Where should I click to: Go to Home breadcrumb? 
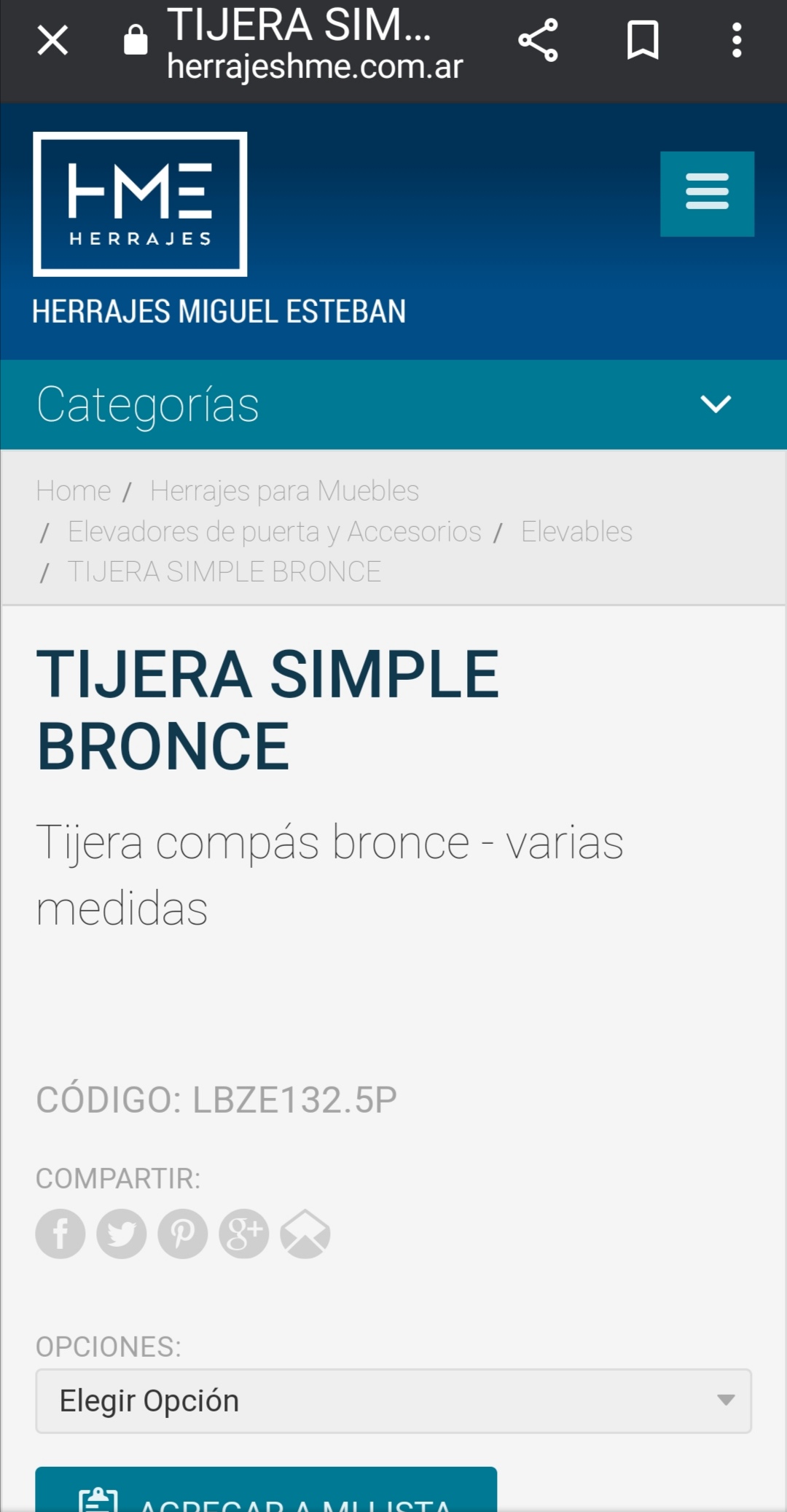point(74,491)
